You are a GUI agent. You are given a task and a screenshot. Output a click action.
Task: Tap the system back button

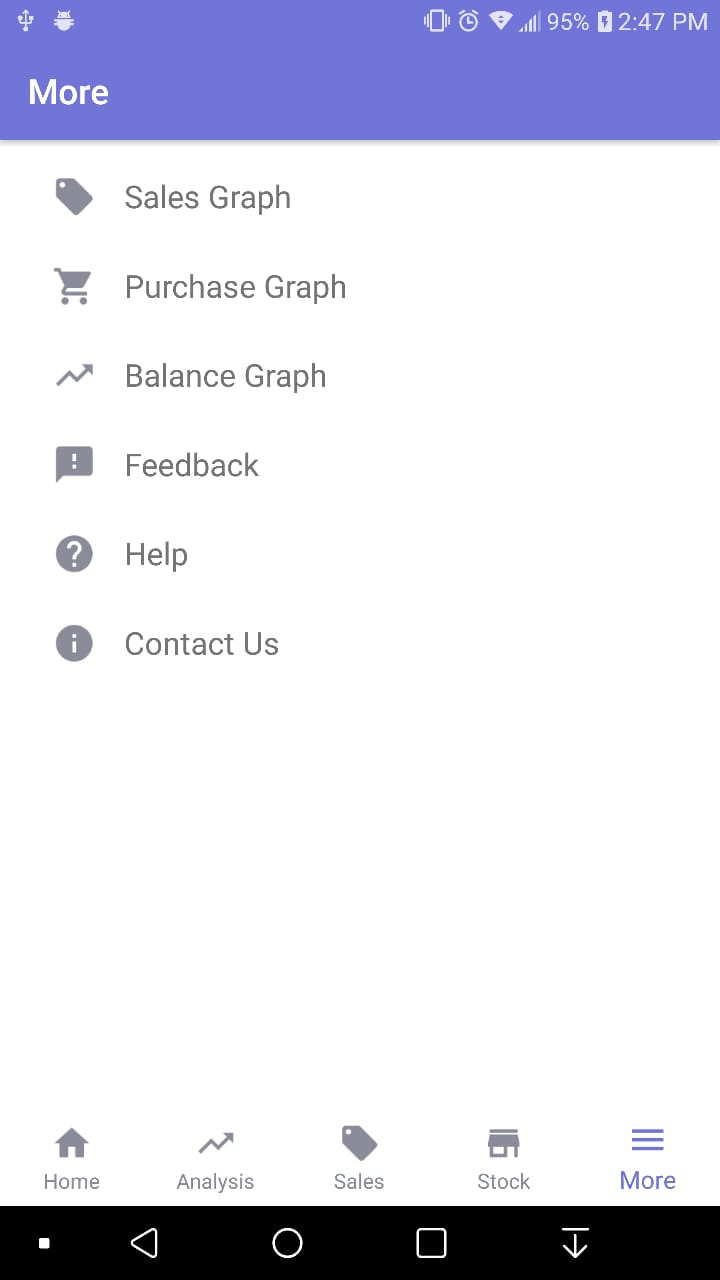pos(144,1243)
